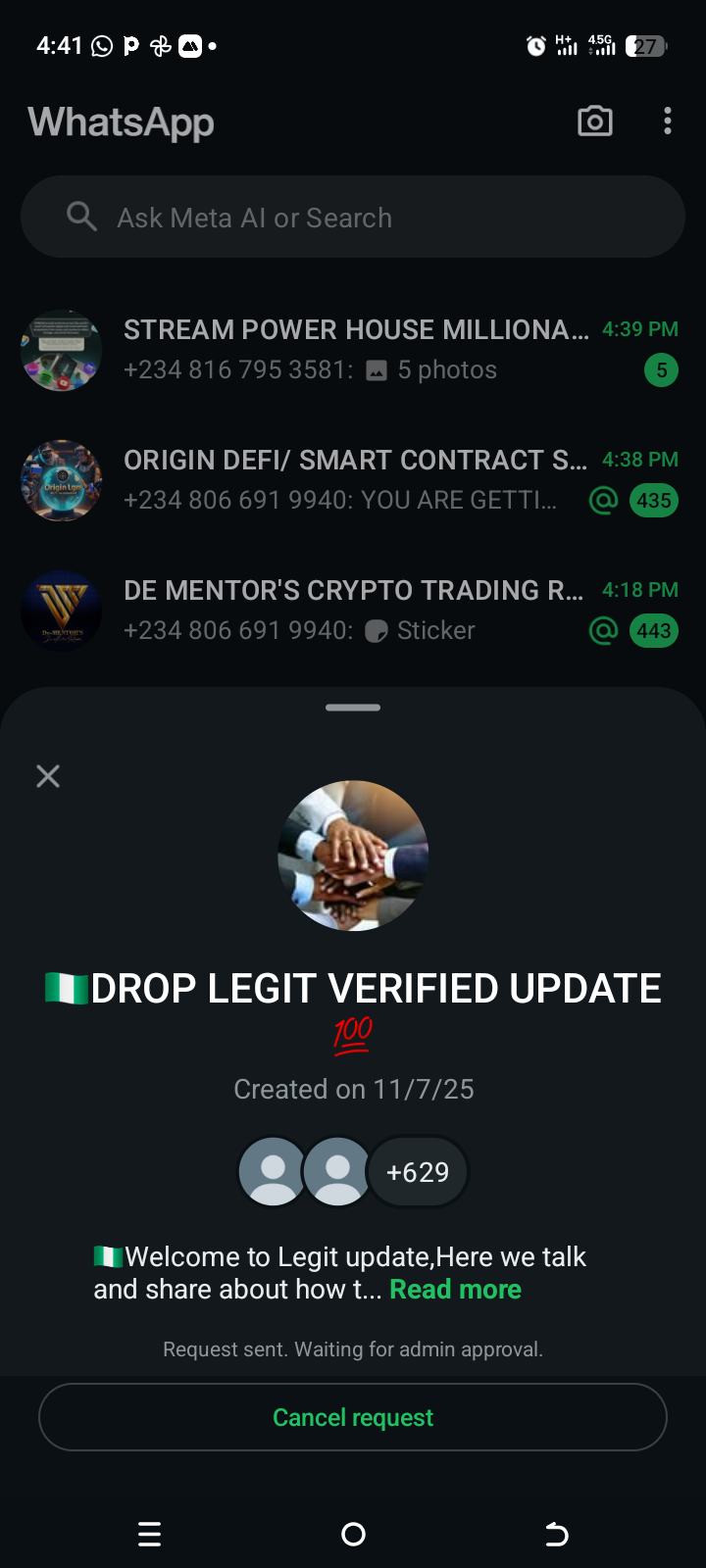The width and height of the screenshot is (706, 1568).
Task: Open DE MENTOR'S CRYPTO TRADING chat
Action: coord(353,611)
